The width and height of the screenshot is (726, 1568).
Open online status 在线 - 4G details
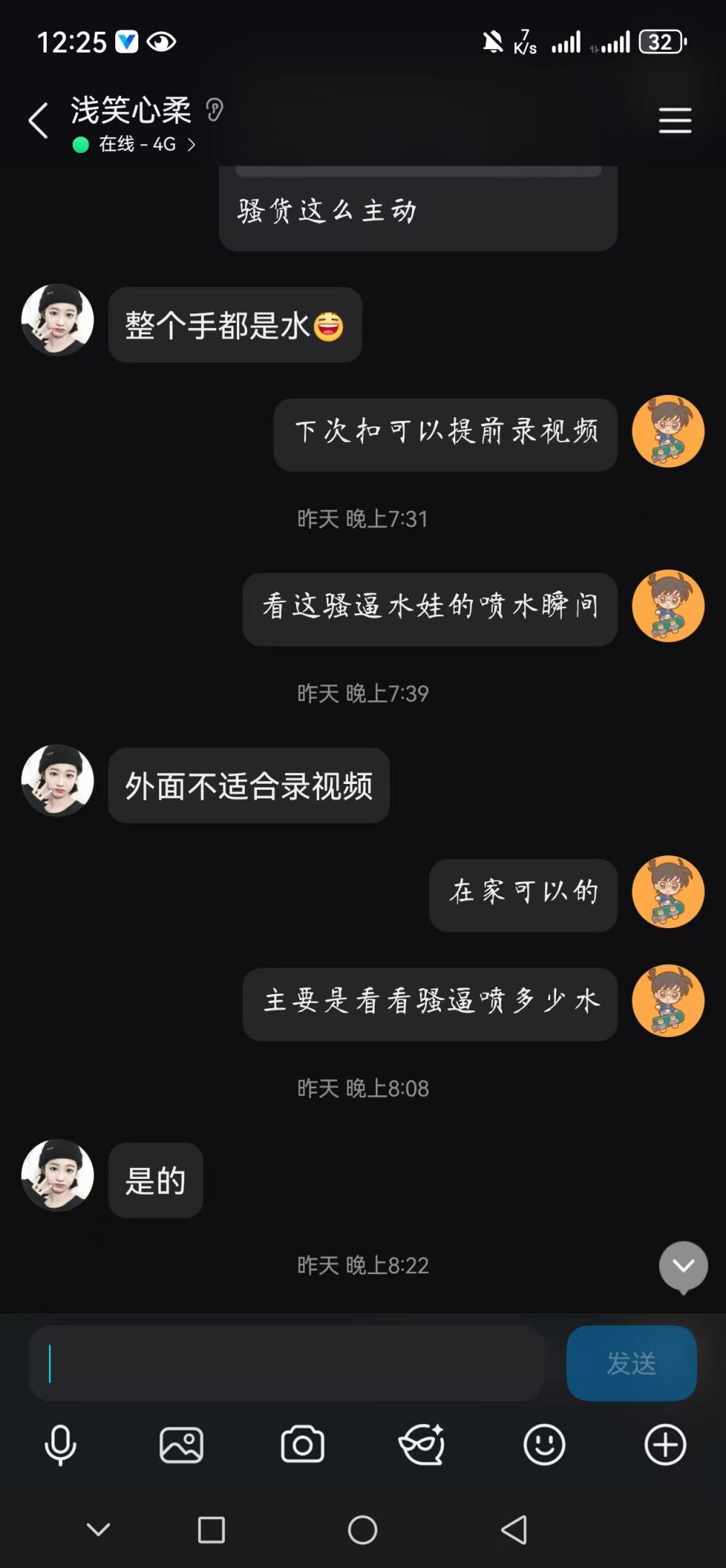click(x=137, y=145)
